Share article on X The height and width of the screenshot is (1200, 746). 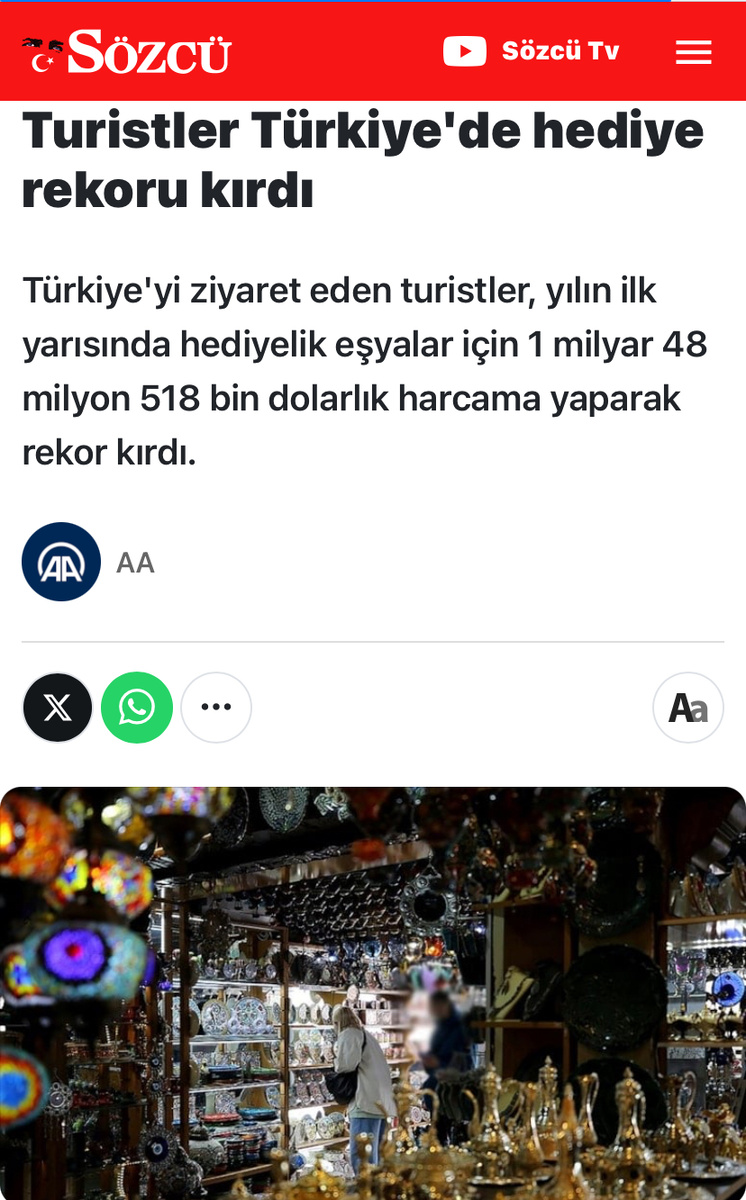[58, 708]
